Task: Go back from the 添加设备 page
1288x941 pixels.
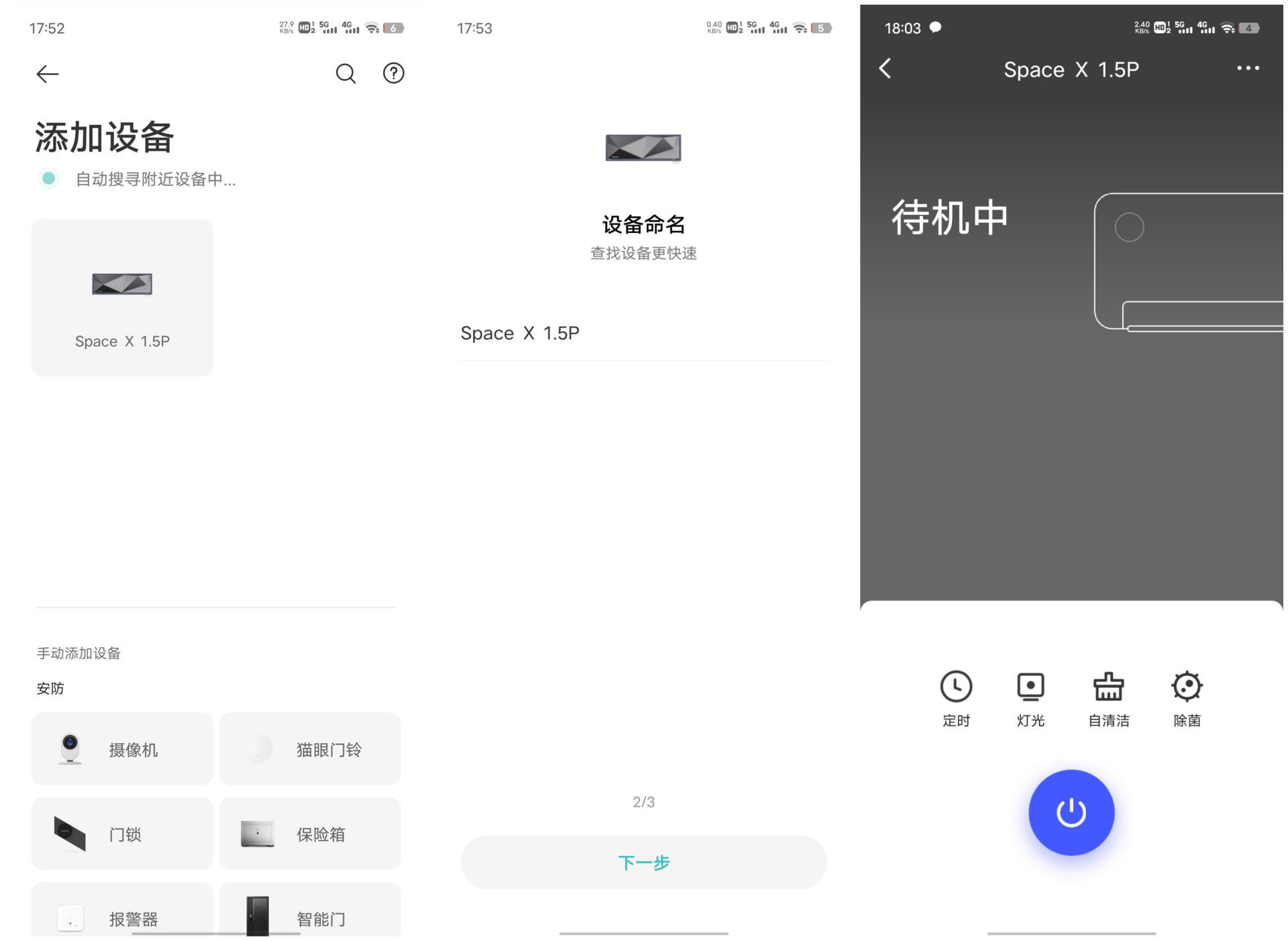Action: tap(48, 74)
